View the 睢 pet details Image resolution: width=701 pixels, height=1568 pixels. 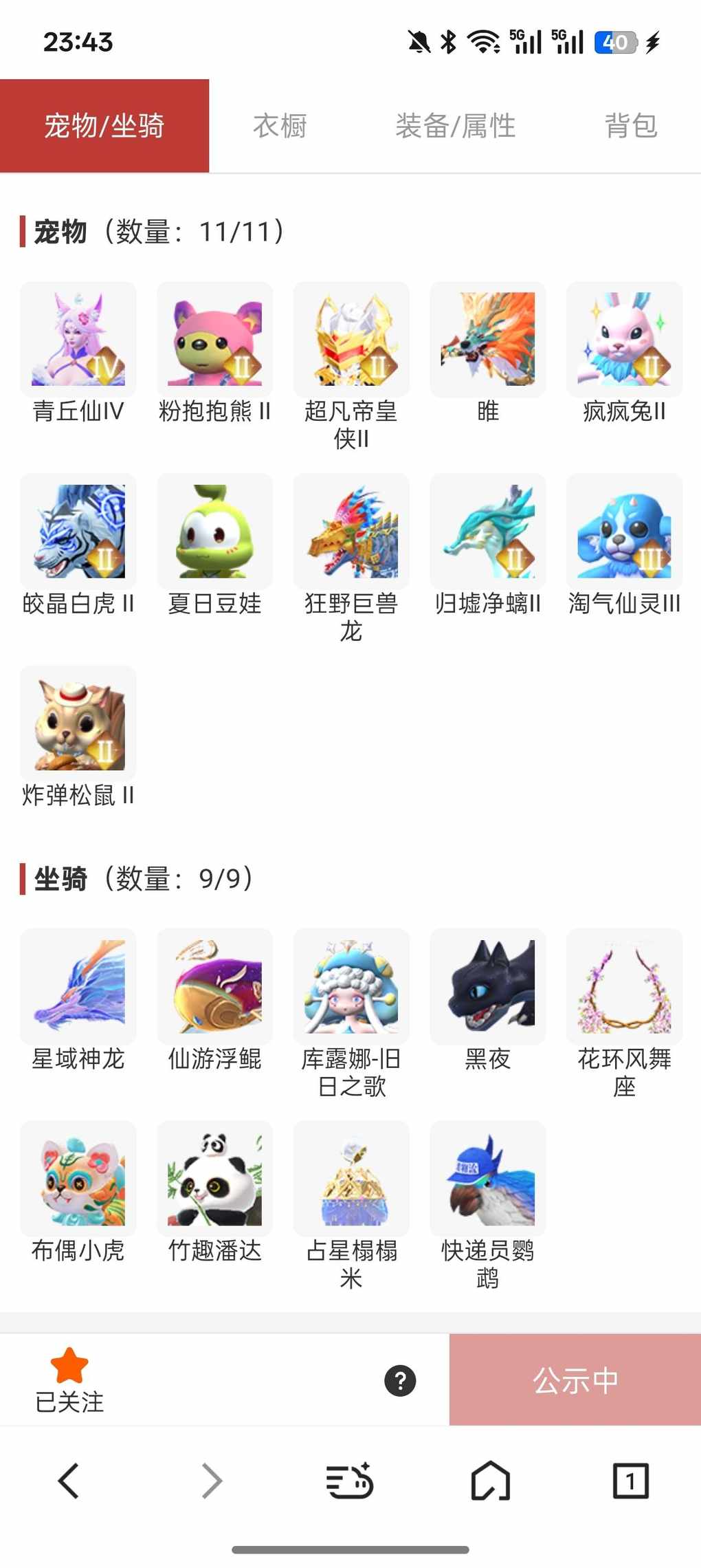488,340
